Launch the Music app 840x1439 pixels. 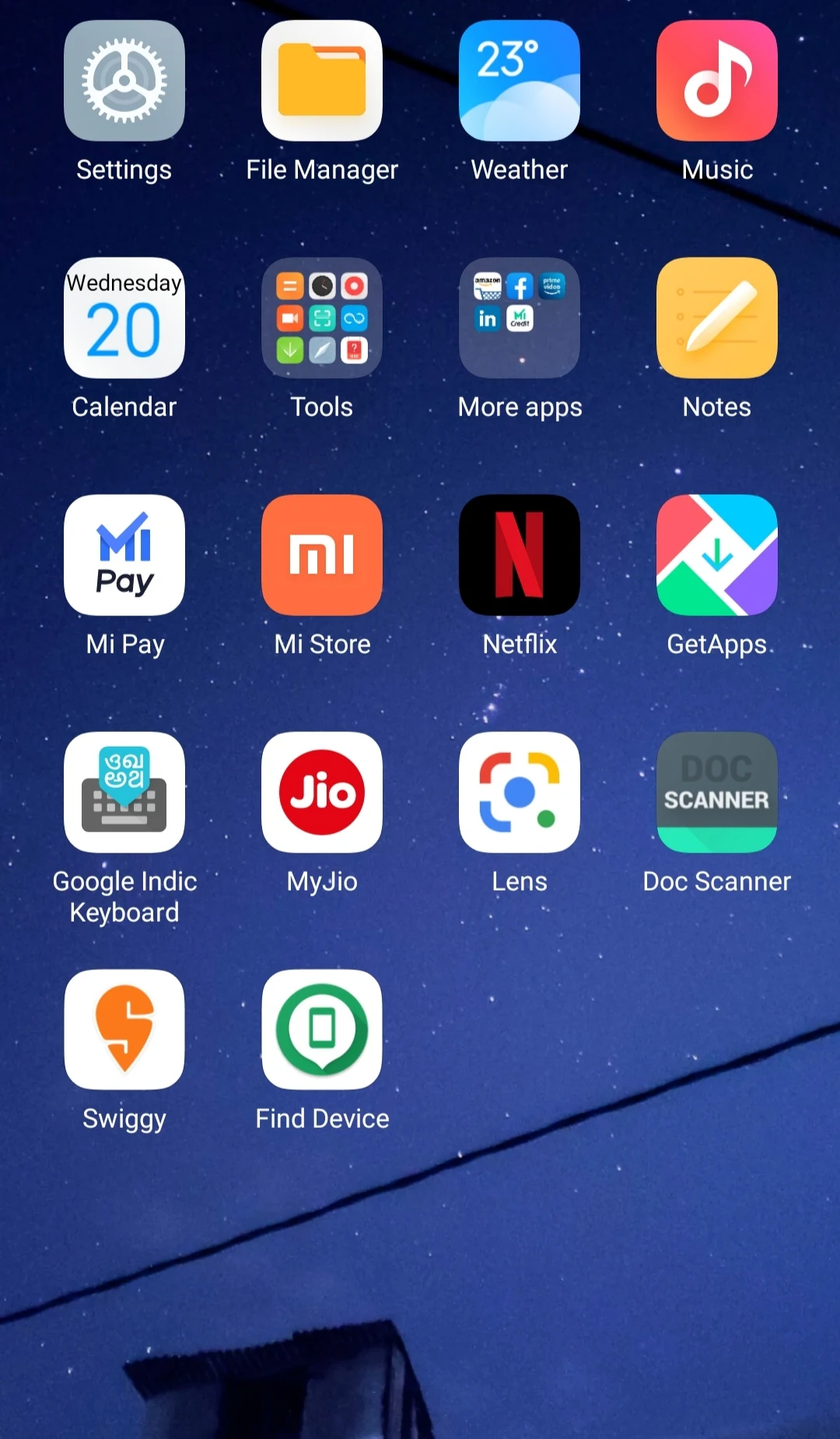(x=717, y=81)
